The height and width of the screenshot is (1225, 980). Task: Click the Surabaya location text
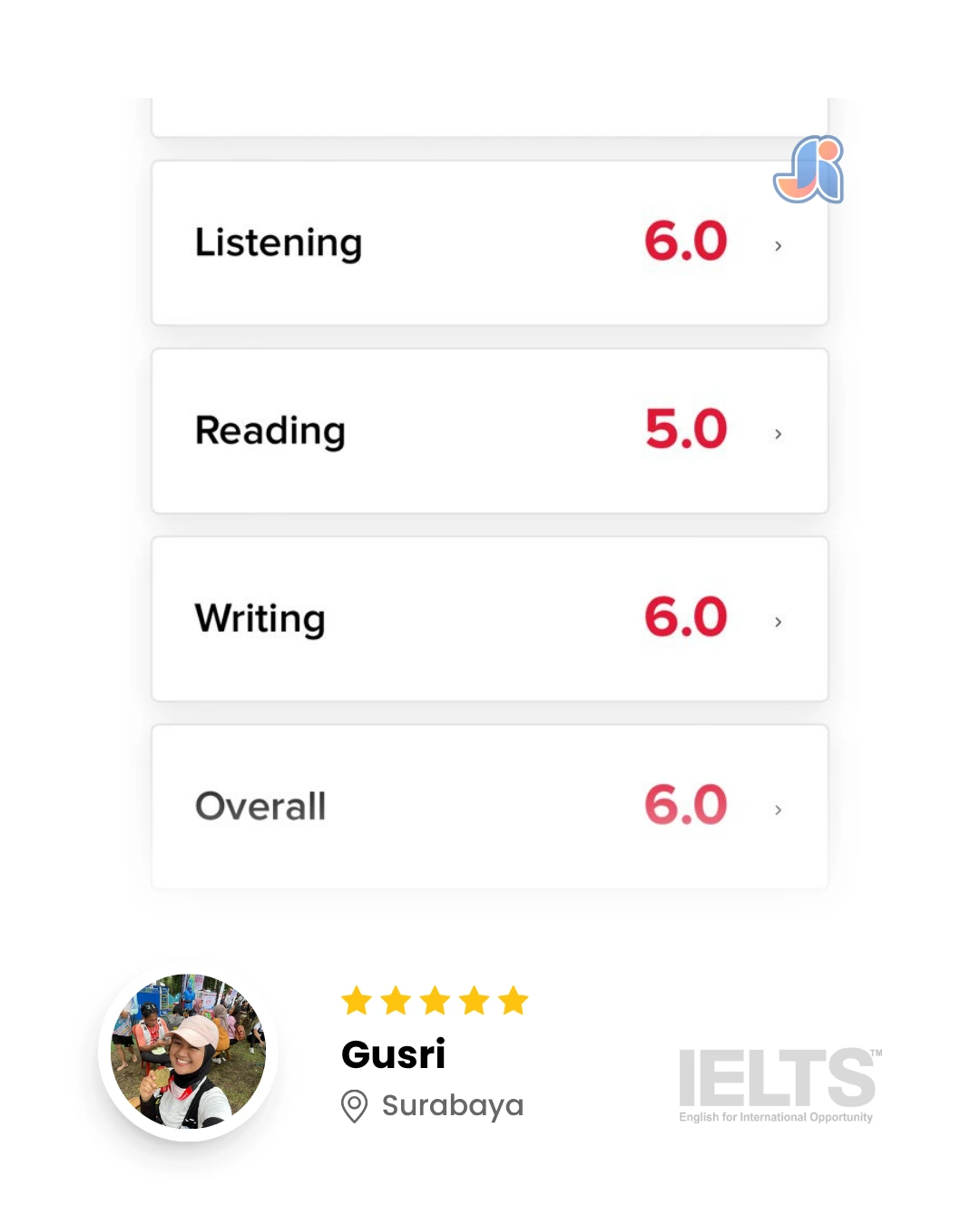pos(452,1105)
